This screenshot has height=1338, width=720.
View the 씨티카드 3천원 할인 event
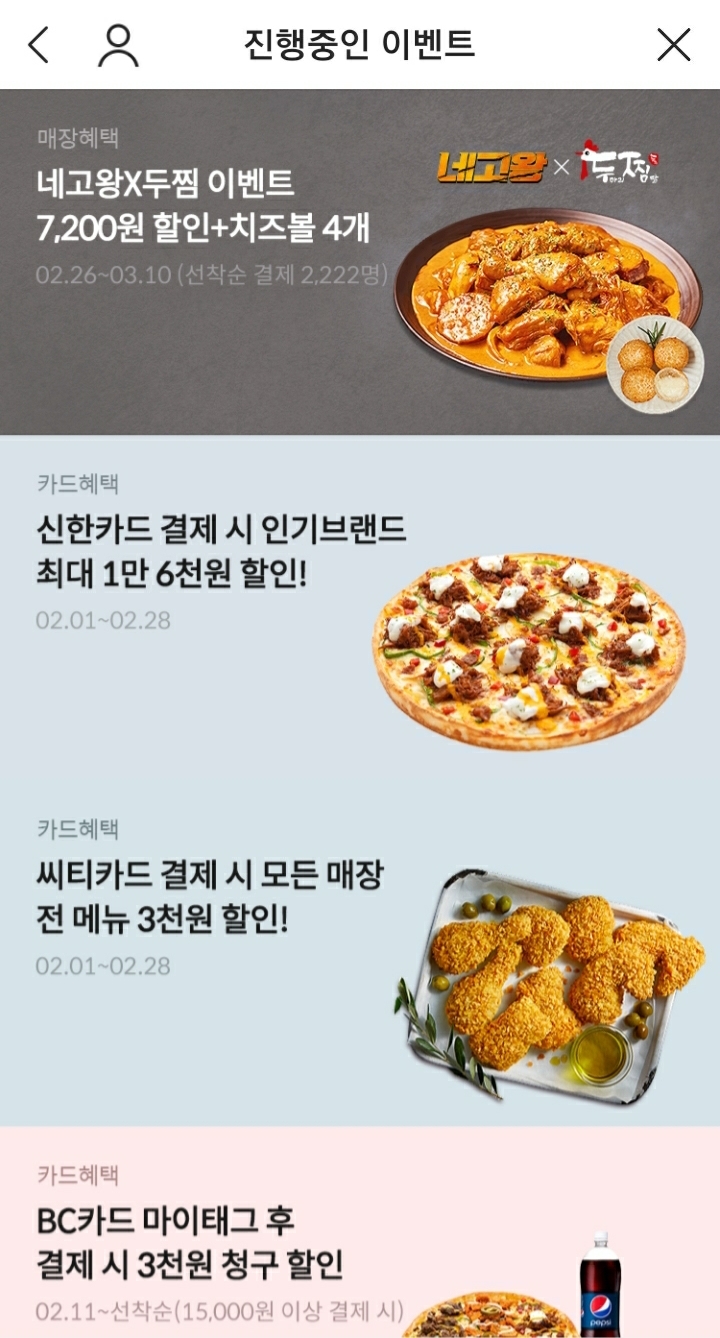coord(360,954)
